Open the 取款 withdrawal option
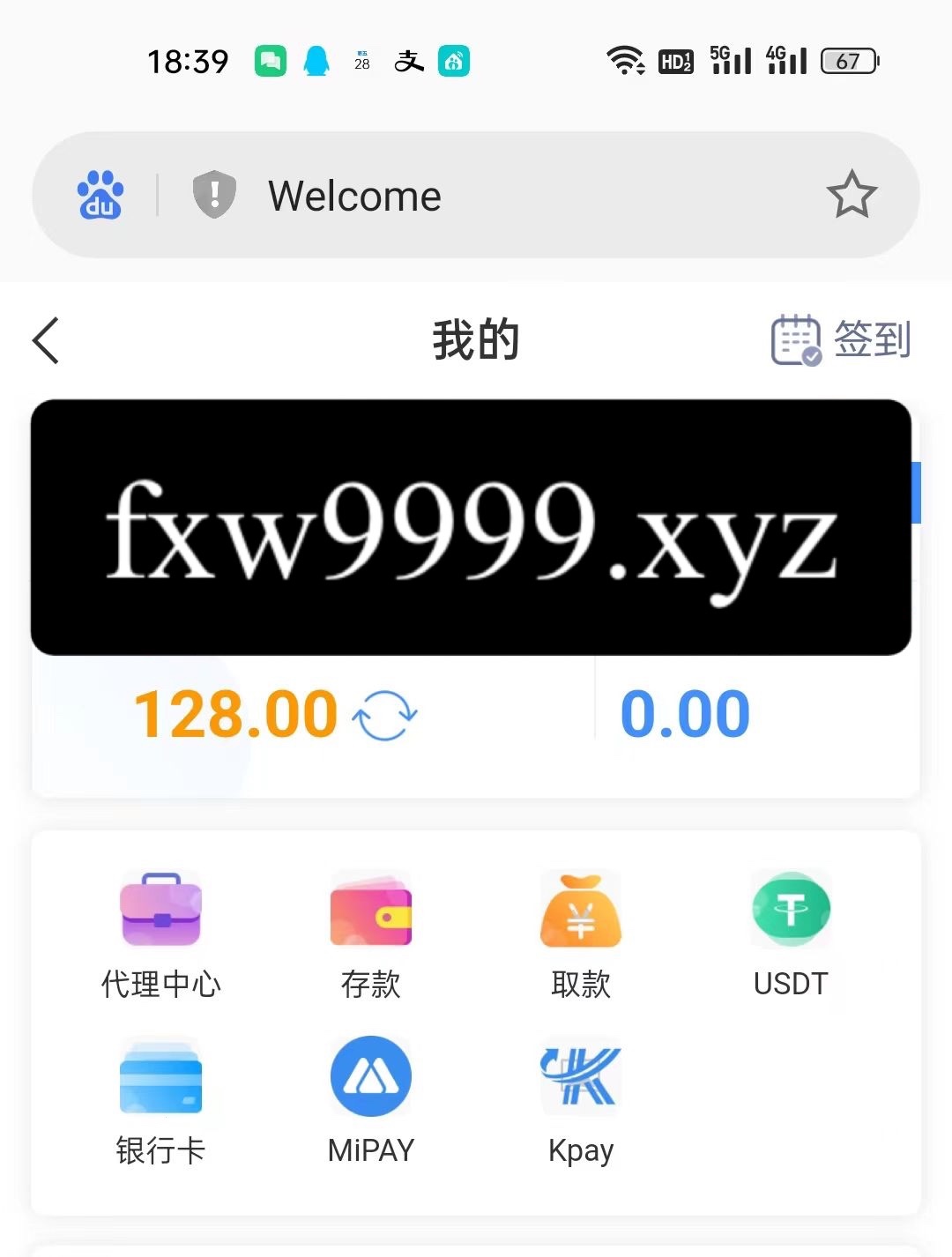The width and height of the screenshot is (952, 1257). (x=581, y=934)
